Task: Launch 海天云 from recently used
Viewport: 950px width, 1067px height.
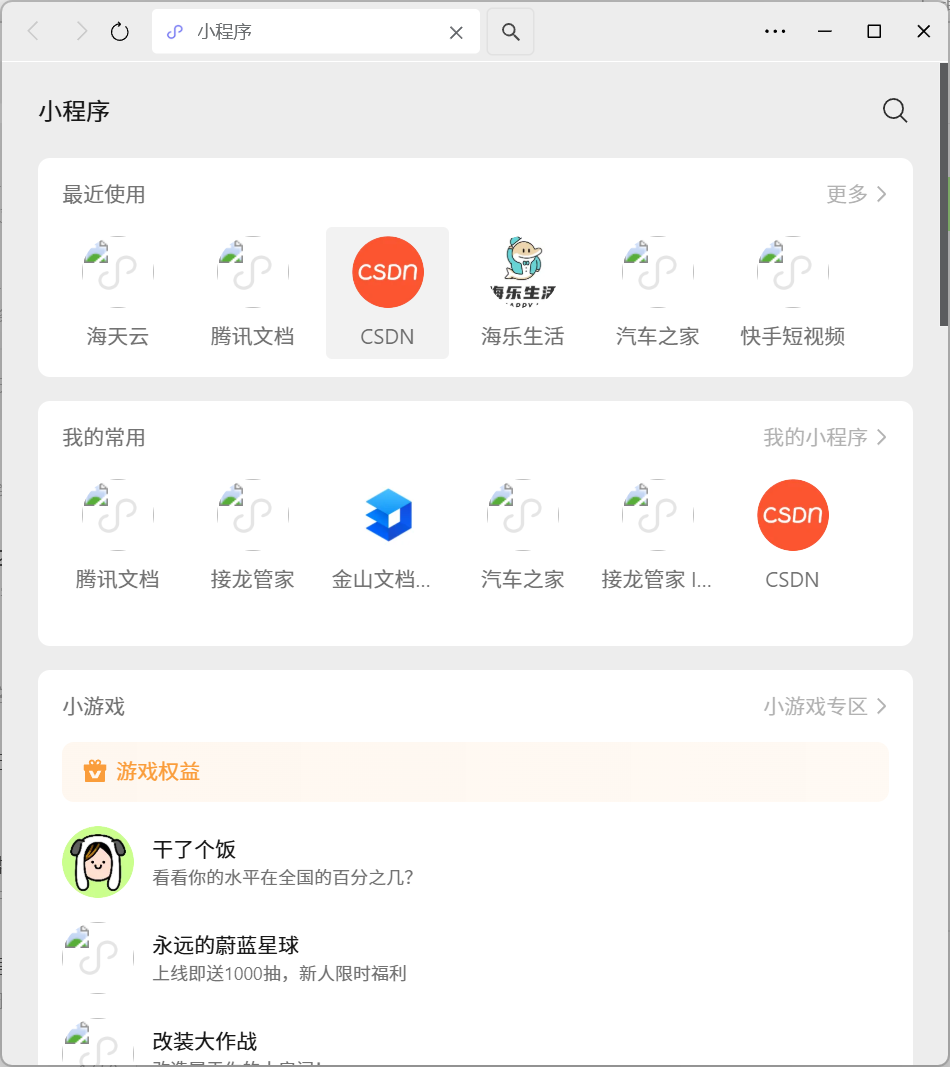Action: (118, 292)
